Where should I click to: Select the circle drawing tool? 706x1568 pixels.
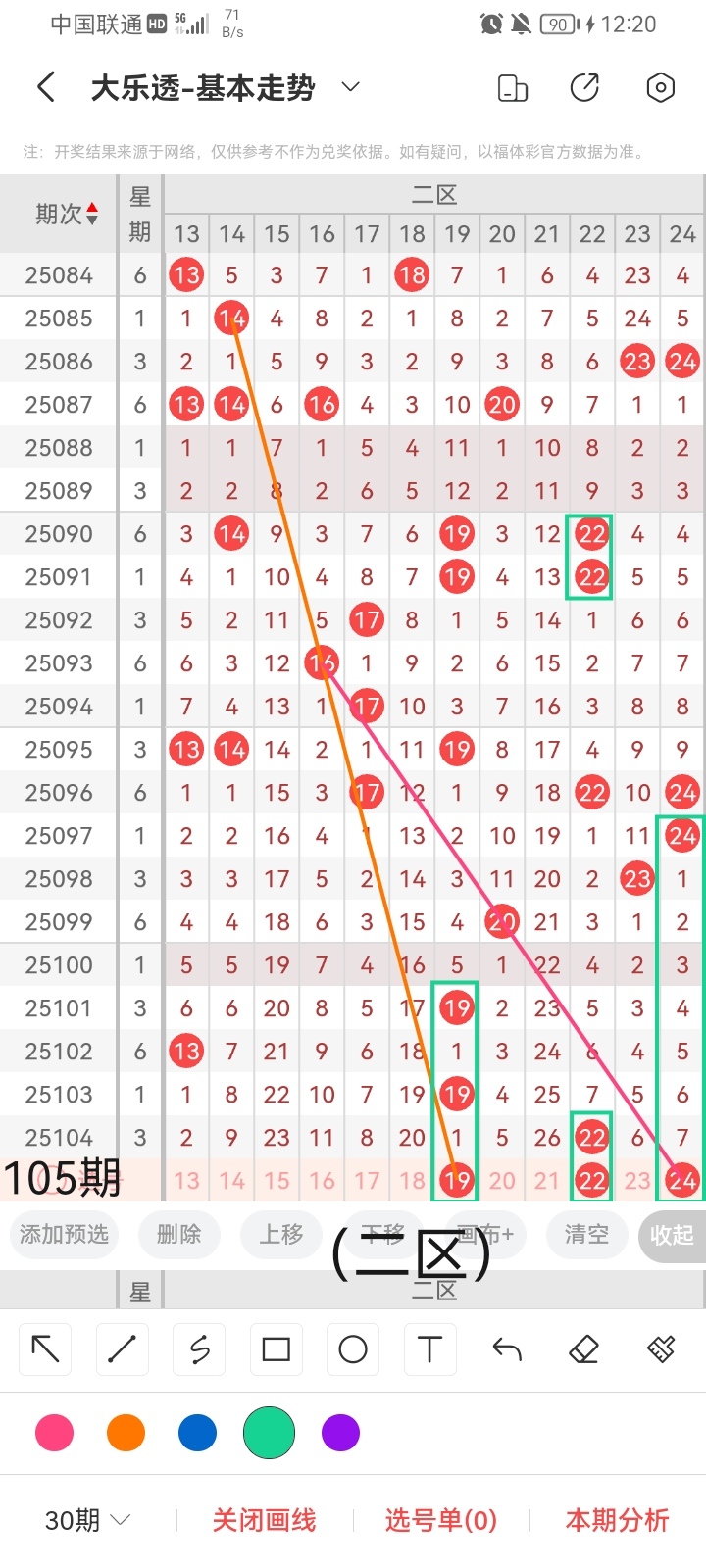coord(353,1349)
